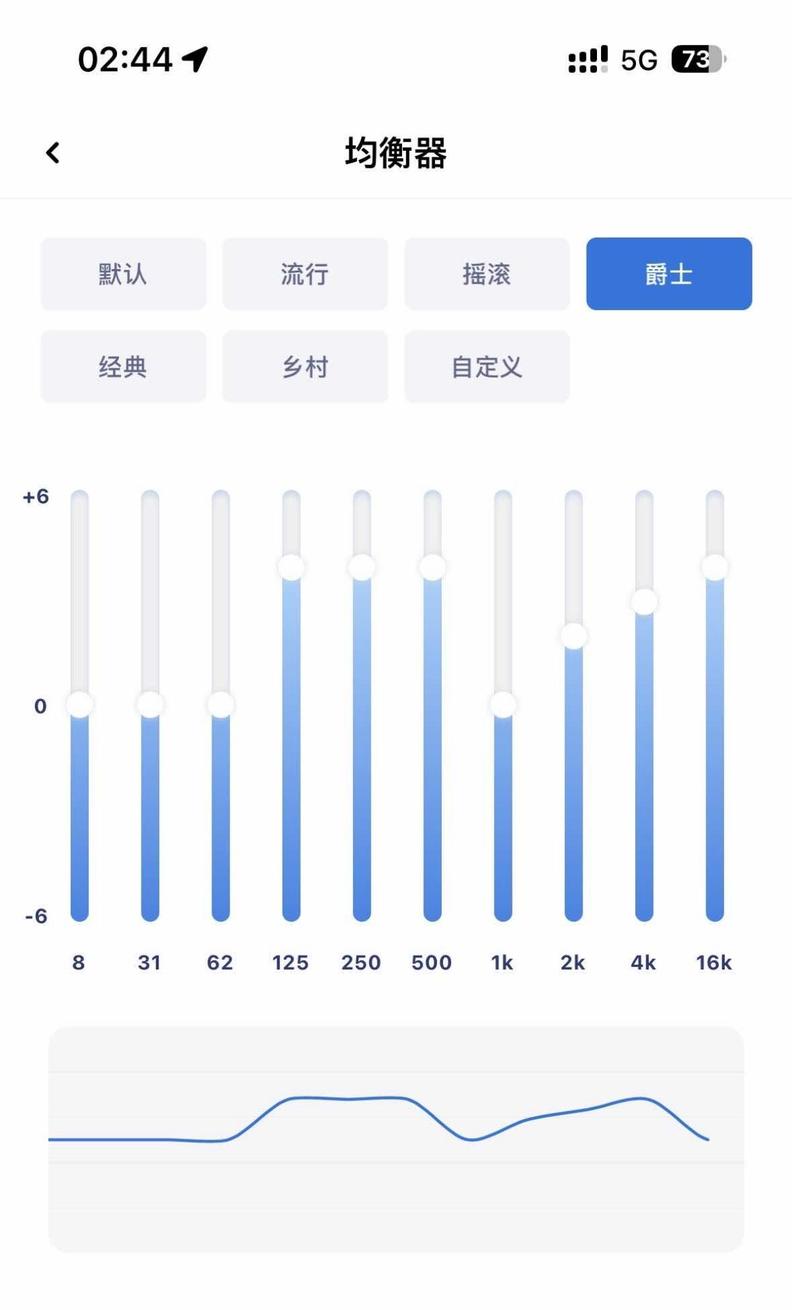The width and height of the screenshot is (800, 1310).
Task: Go back from the 均衡器 screen
Action: [53, 153]
